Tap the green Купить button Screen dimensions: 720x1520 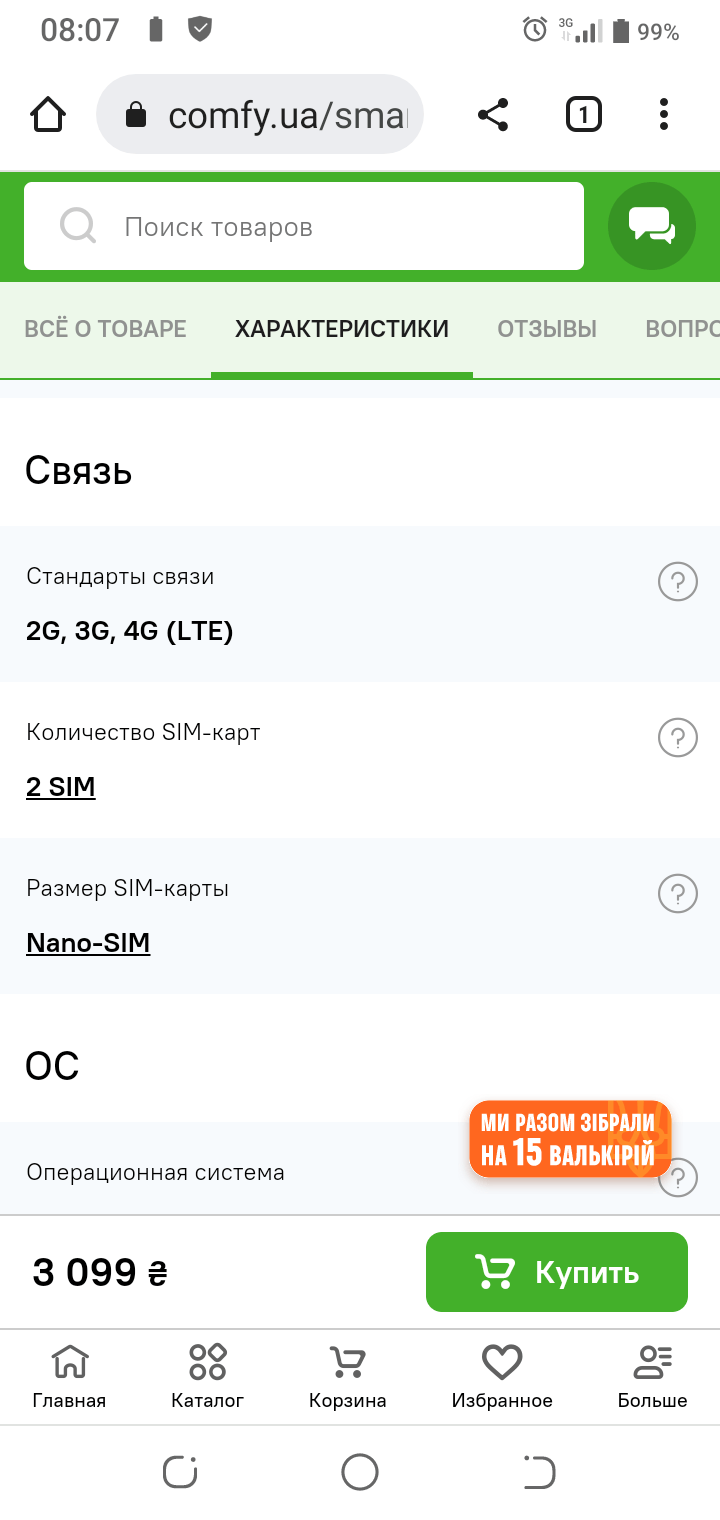point(557,1272)
